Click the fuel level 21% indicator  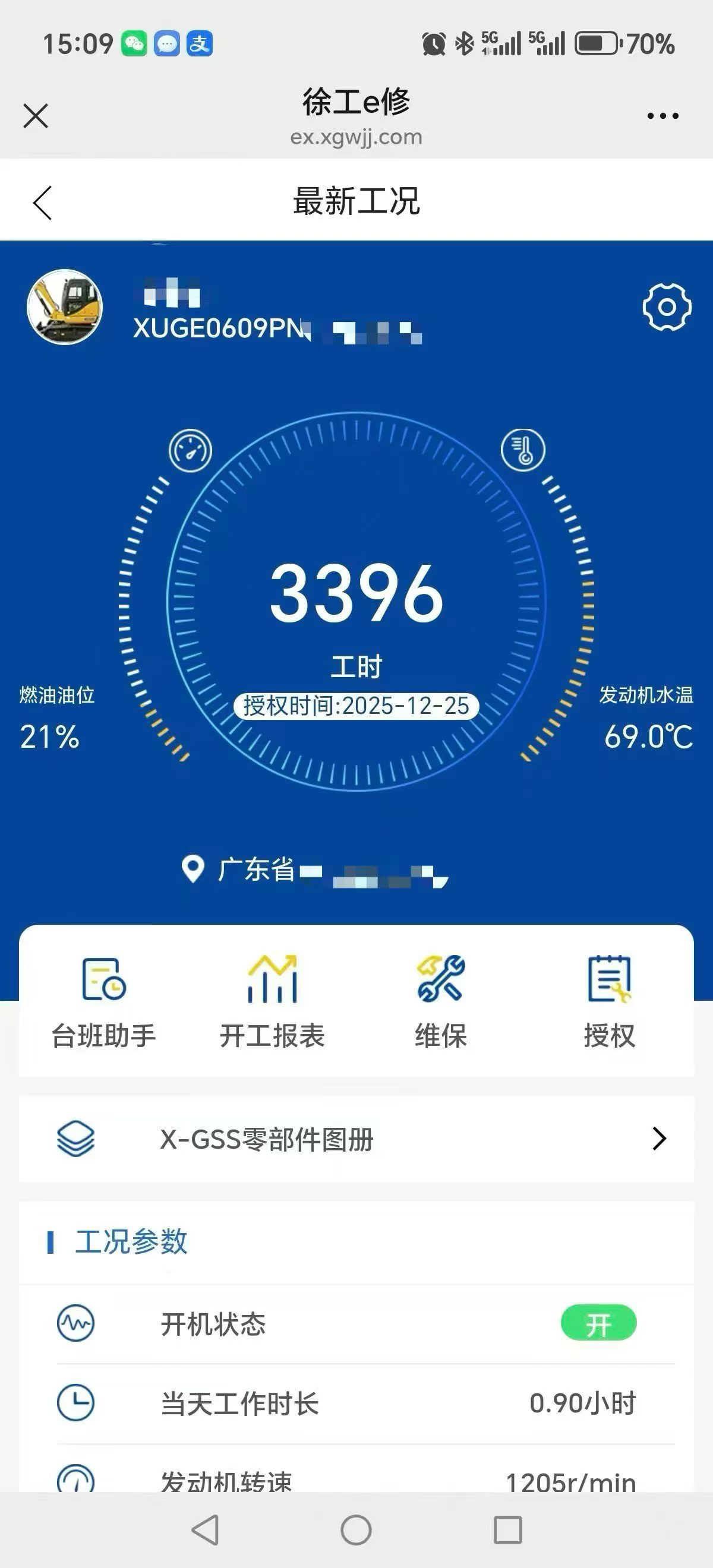[49, 737]
